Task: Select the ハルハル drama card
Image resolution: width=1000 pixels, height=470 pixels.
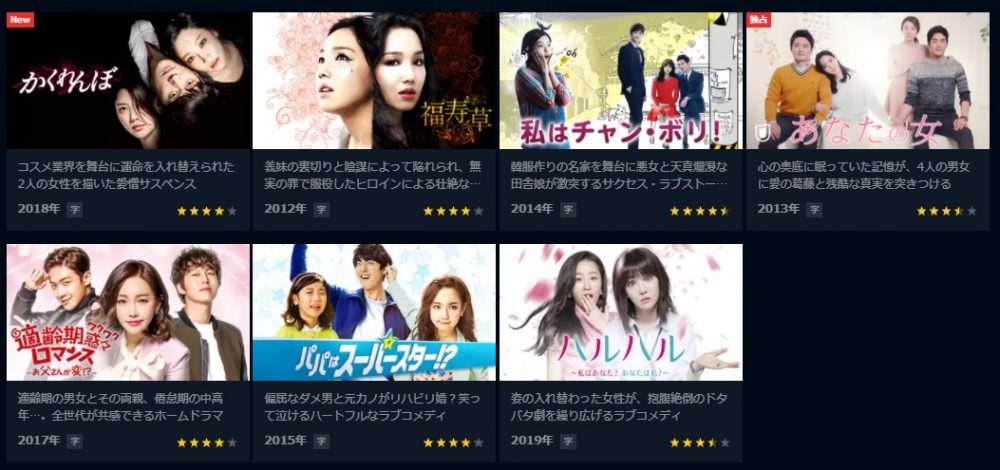Action: point(620,313)
